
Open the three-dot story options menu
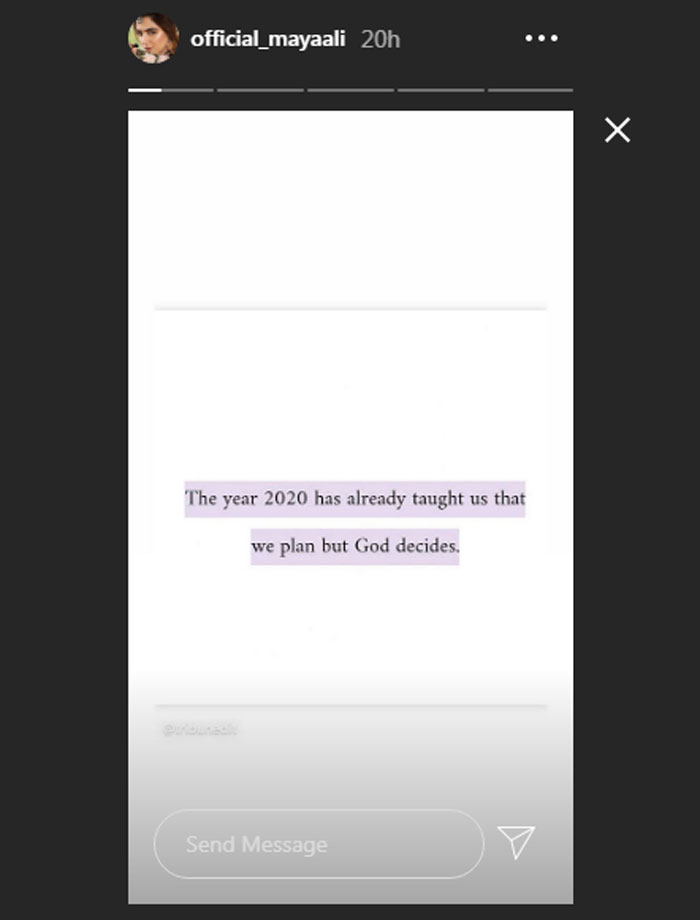coord(541,38)
